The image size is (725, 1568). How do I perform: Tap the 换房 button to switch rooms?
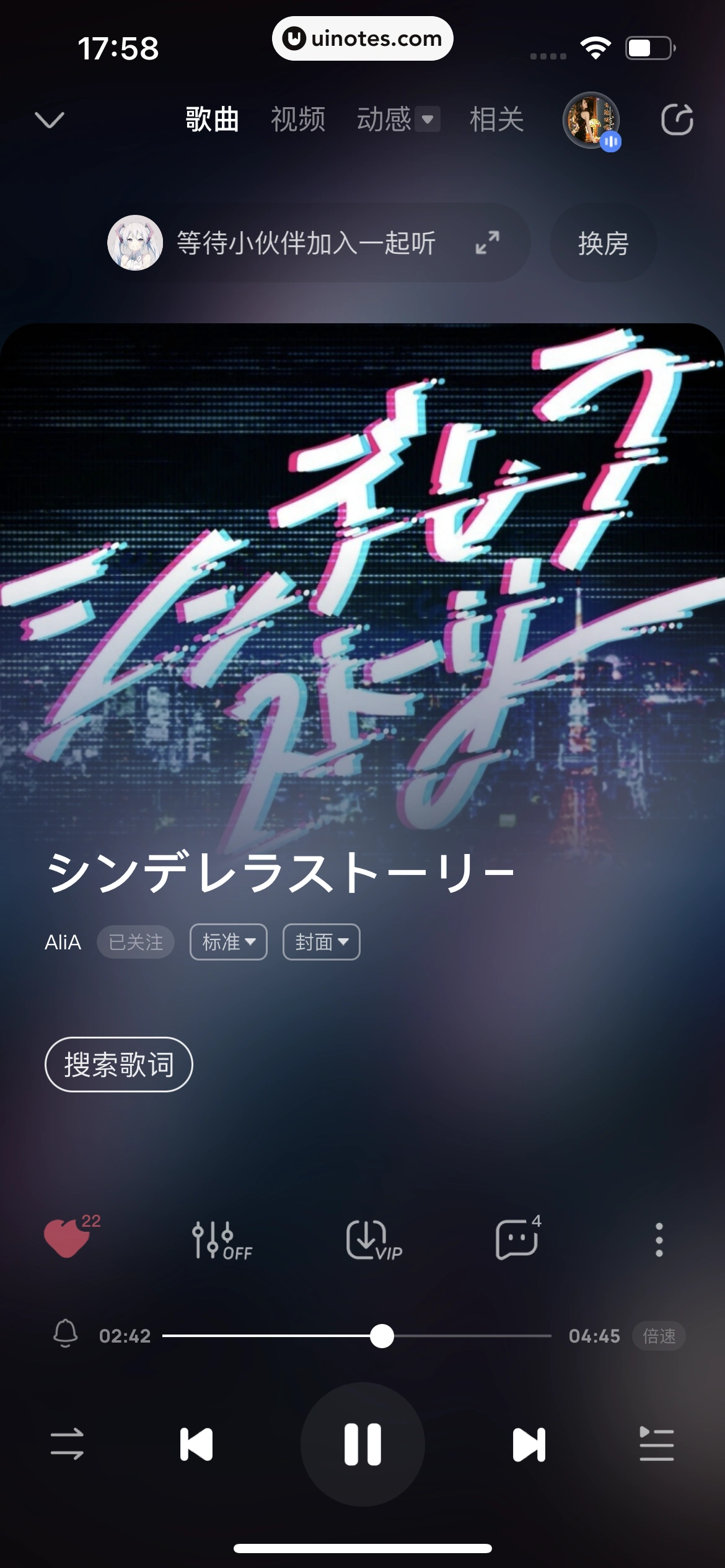click(603, 243)
